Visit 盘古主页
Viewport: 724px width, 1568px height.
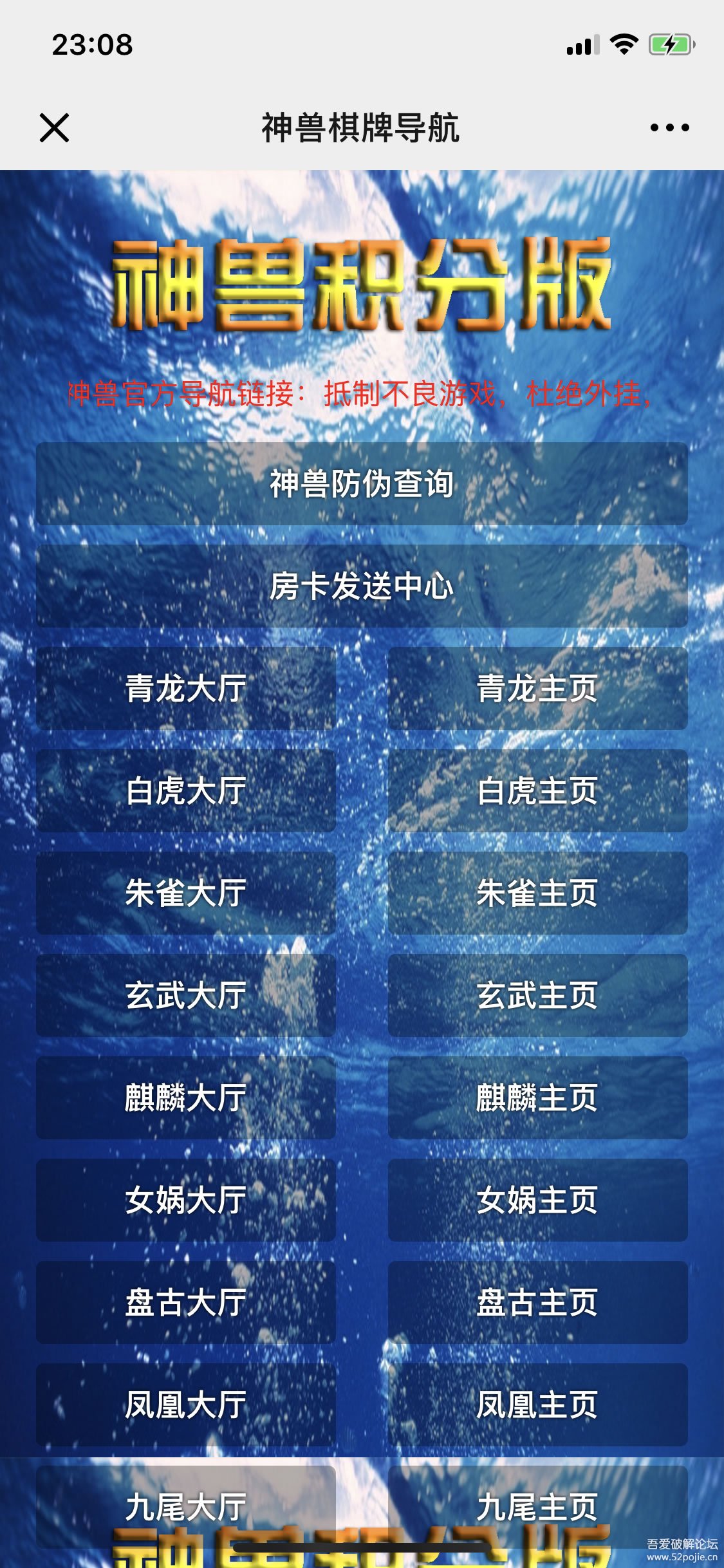point(537,1302)
